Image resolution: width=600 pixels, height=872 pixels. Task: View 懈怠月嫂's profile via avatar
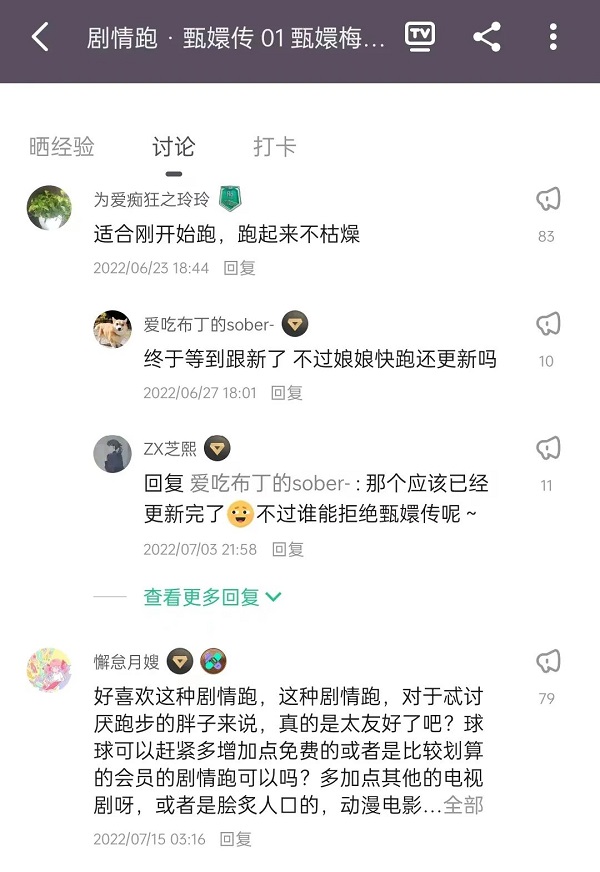tap(49, 669)
